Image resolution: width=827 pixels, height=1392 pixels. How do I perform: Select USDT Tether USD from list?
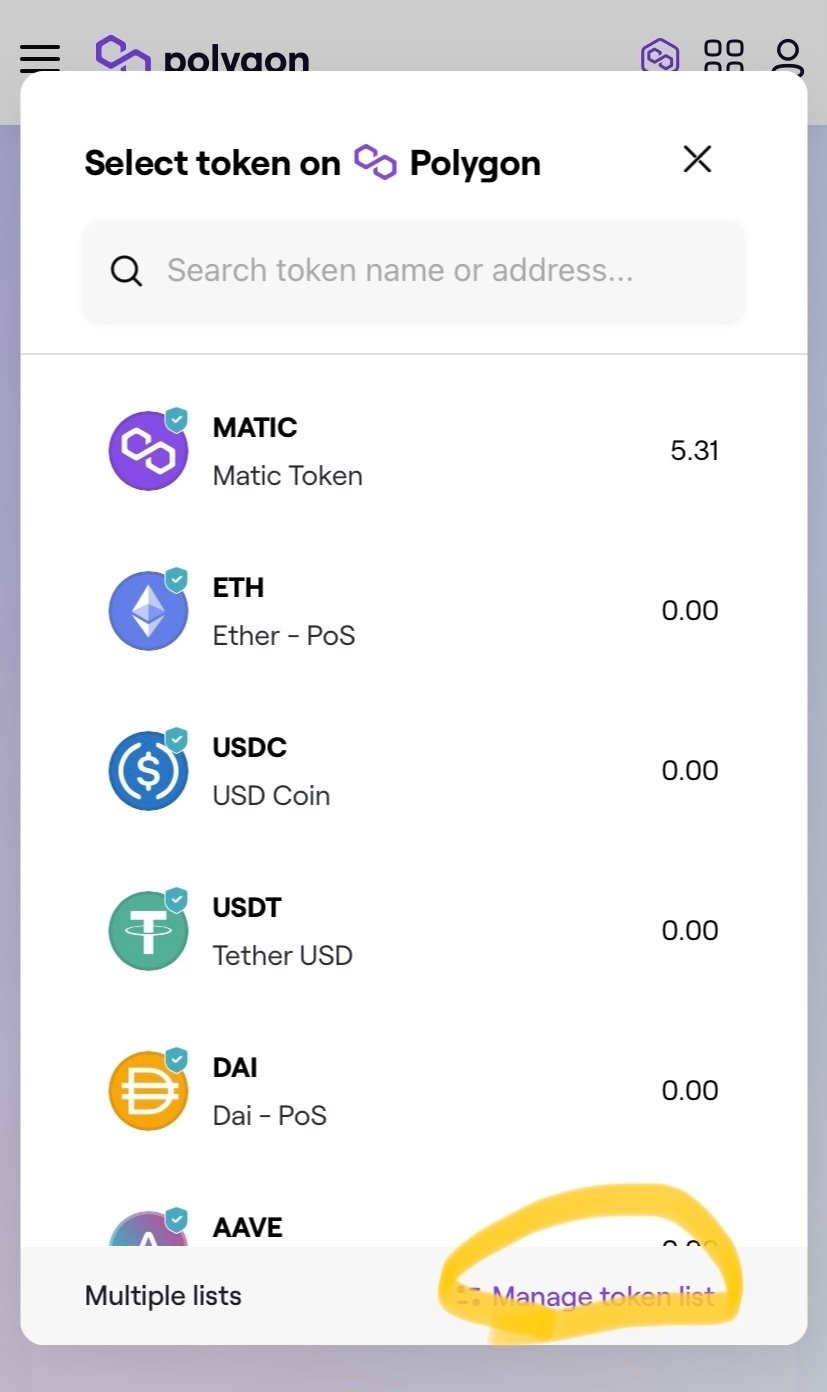click(413, 931)
